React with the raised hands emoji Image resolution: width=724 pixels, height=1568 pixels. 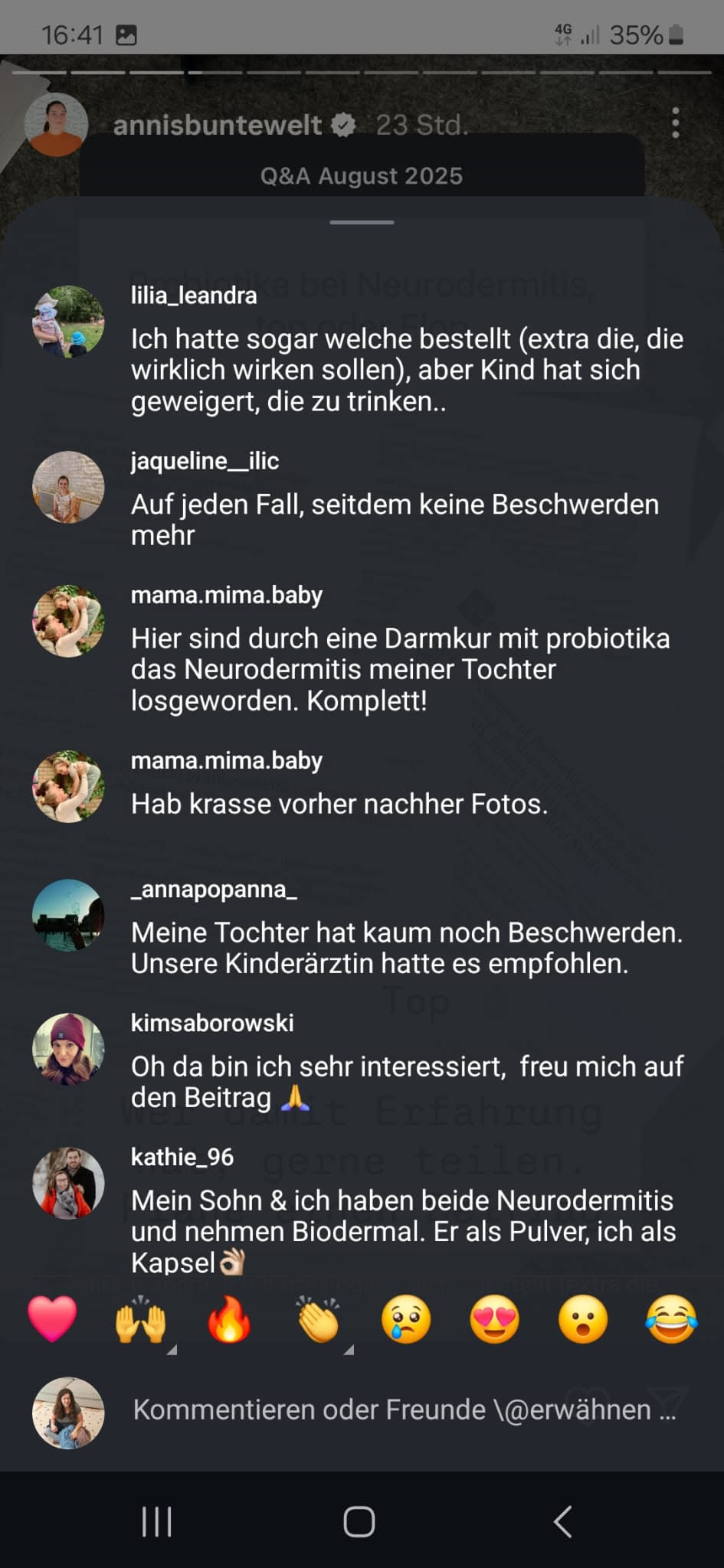pos(141,1320)
